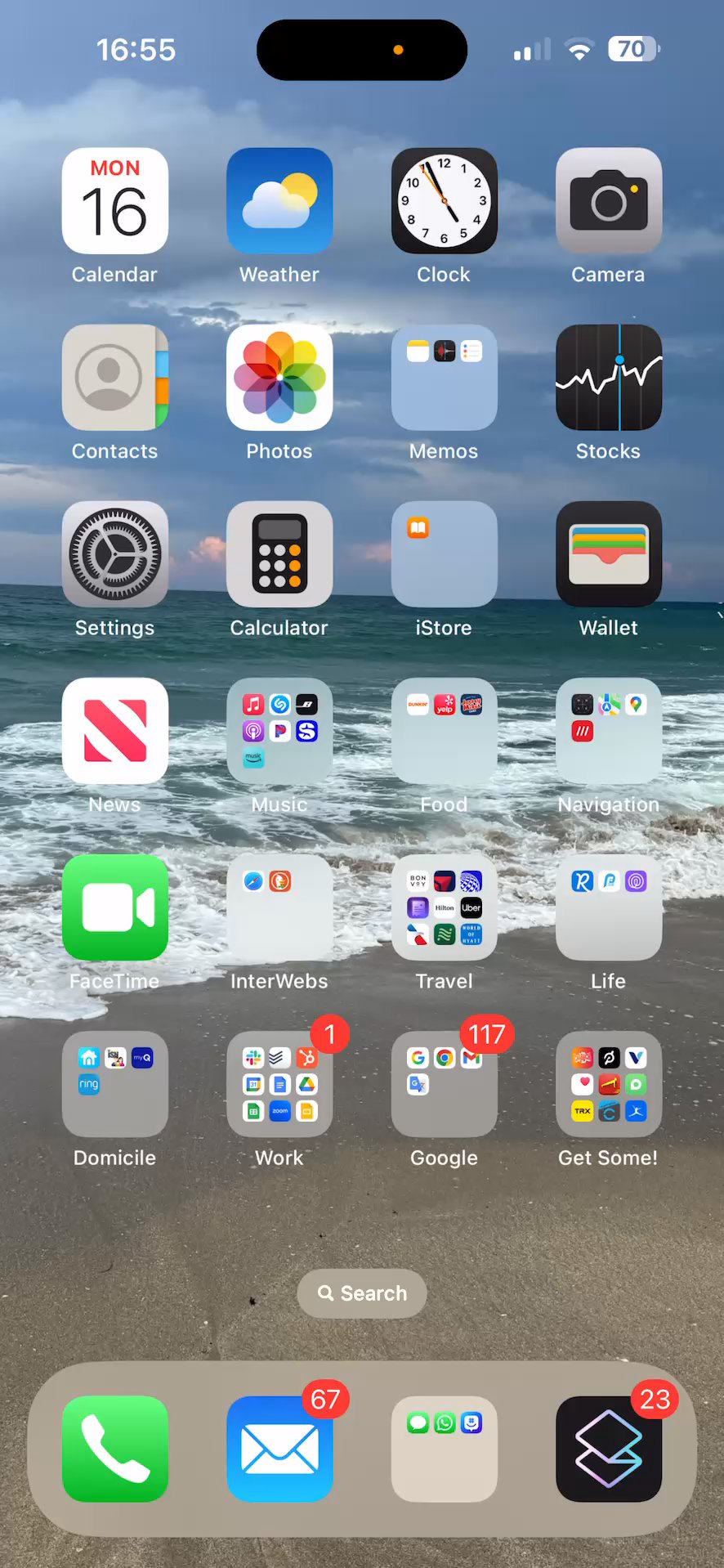This screenshot has width=724, height=1568.
Task: Open the messaging folder in the dock
Action: pyautogui.click(x=444, y=1449)
